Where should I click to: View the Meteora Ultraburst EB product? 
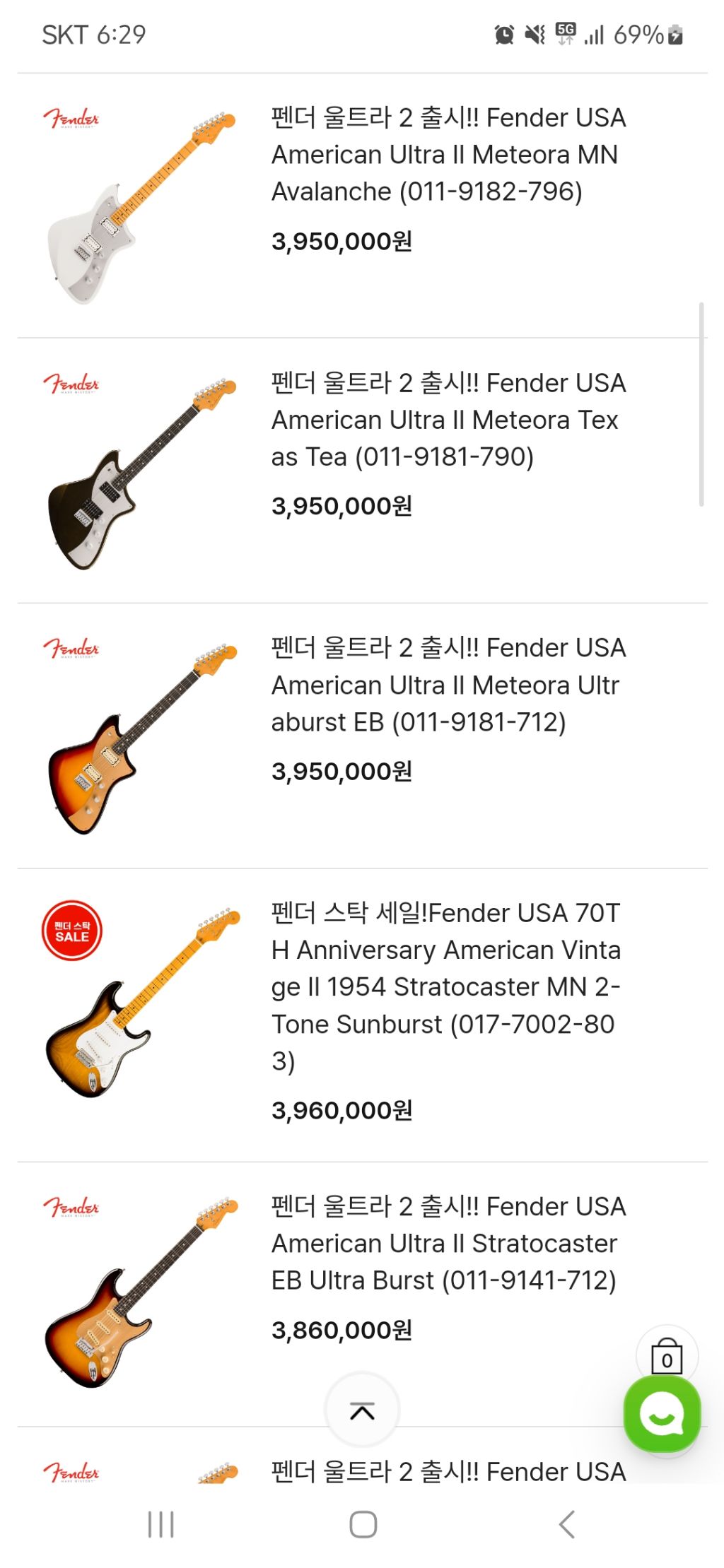448,685
